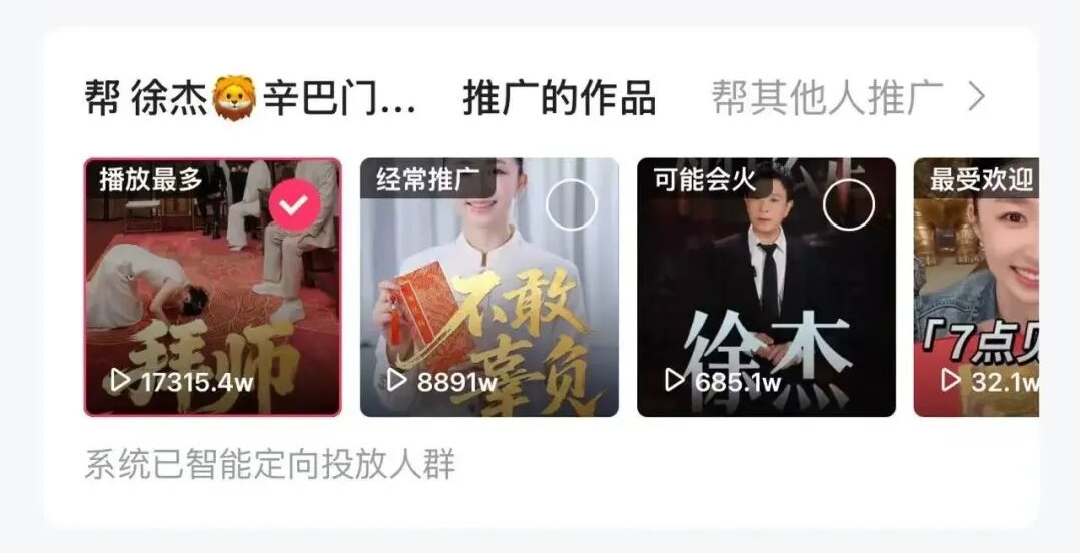
Task: Select the 可能会火 video circle
Action: (x=848, y=205)
